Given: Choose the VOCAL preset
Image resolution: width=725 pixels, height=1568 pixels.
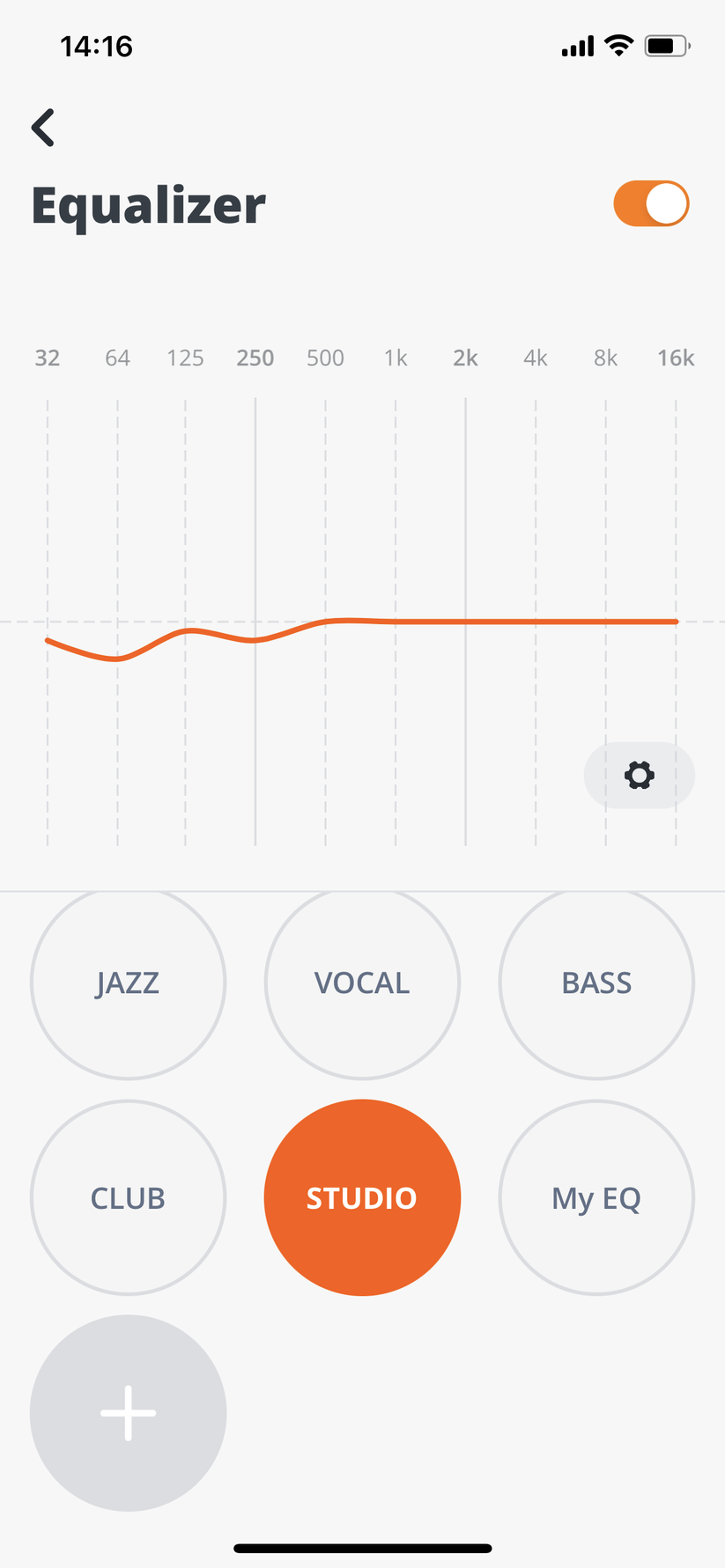Looking at the screenshot, I should [x=362, y=983].
